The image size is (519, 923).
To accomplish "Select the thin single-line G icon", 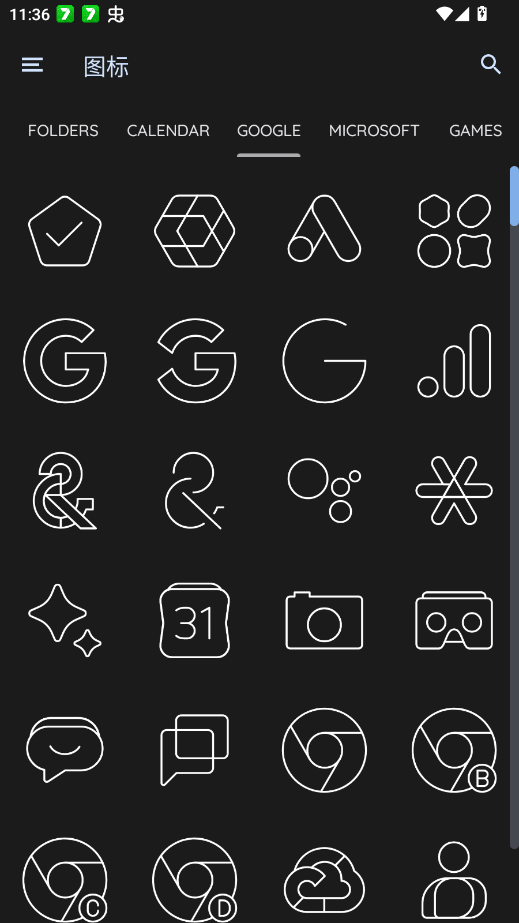I will point(324,361).
